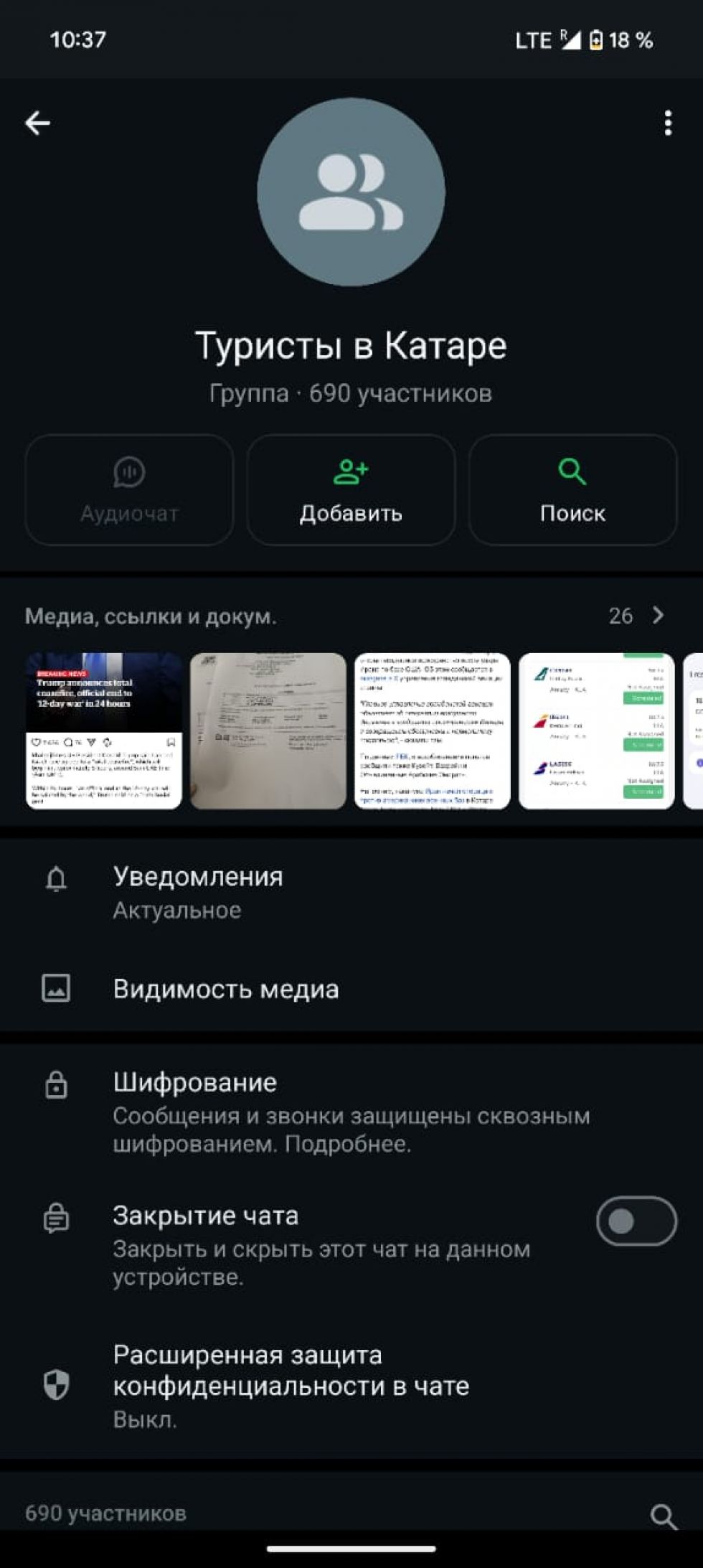Toggle Закрытие чата switch on
This screenshot has width=703, height=1568.
click(x=636, y=1221)
